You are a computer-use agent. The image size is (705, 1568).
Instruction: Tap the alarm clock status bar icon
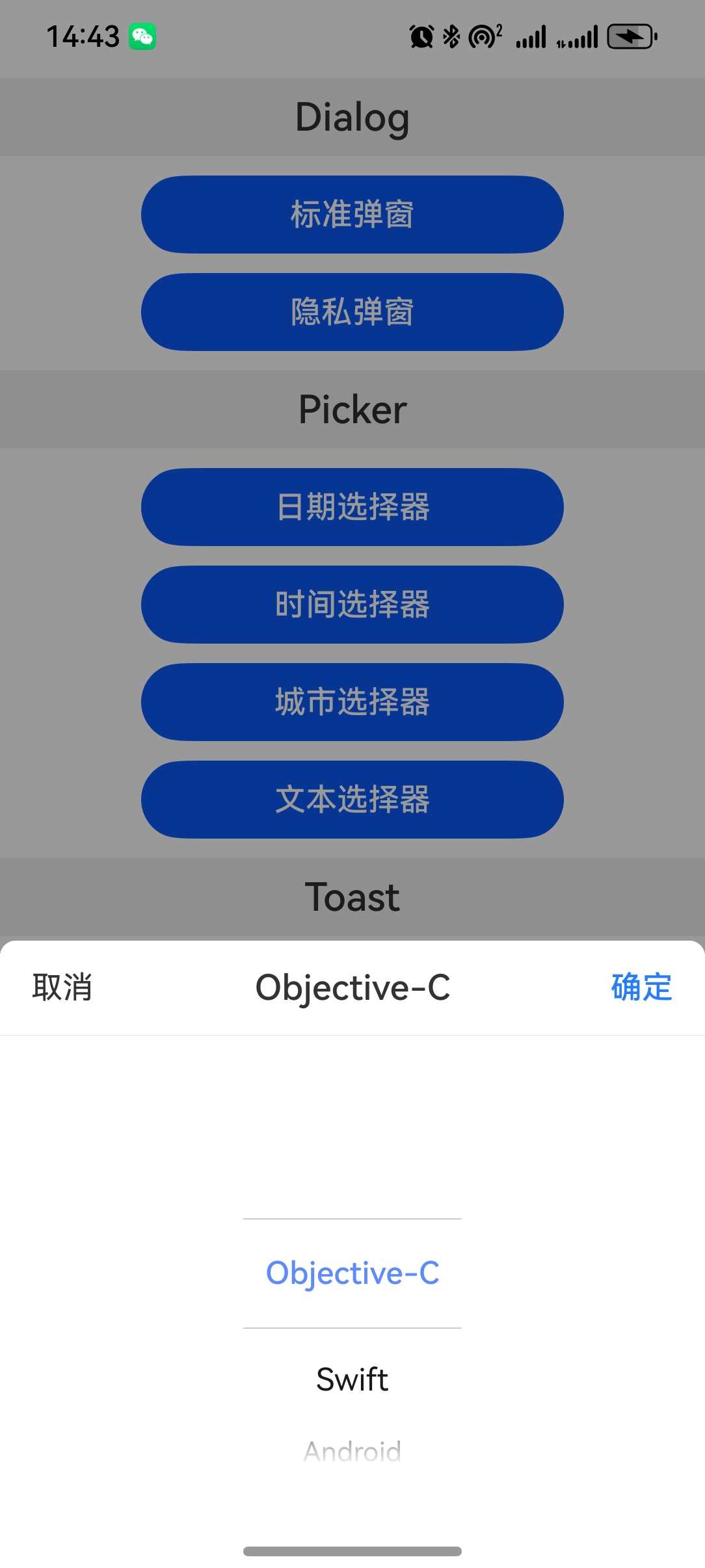click(420, 36)
